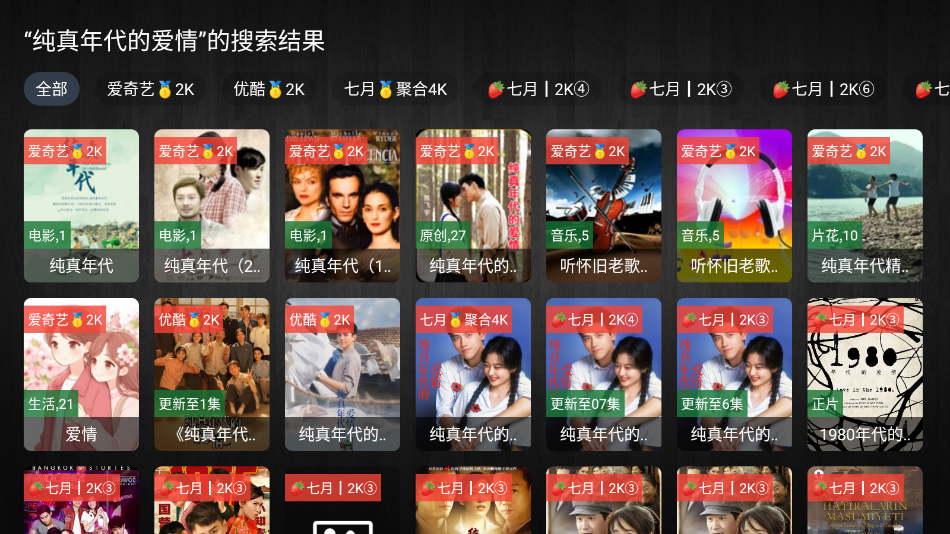Switch to the 七月 聚合4K source tab
The height and width of the screenshot is (534, 950).
(395, 89)
